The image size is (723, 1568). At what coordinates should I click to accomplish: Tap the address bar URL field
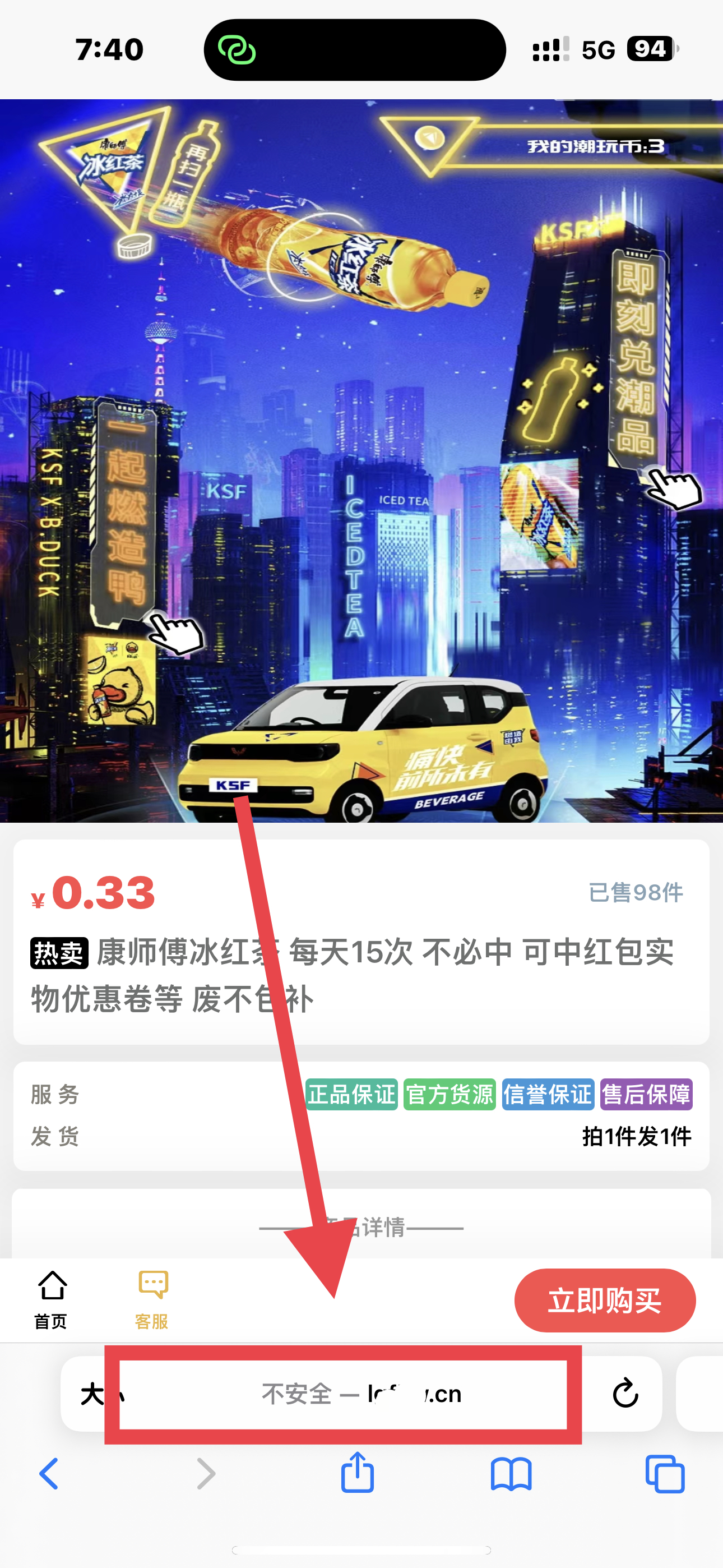360,1393
